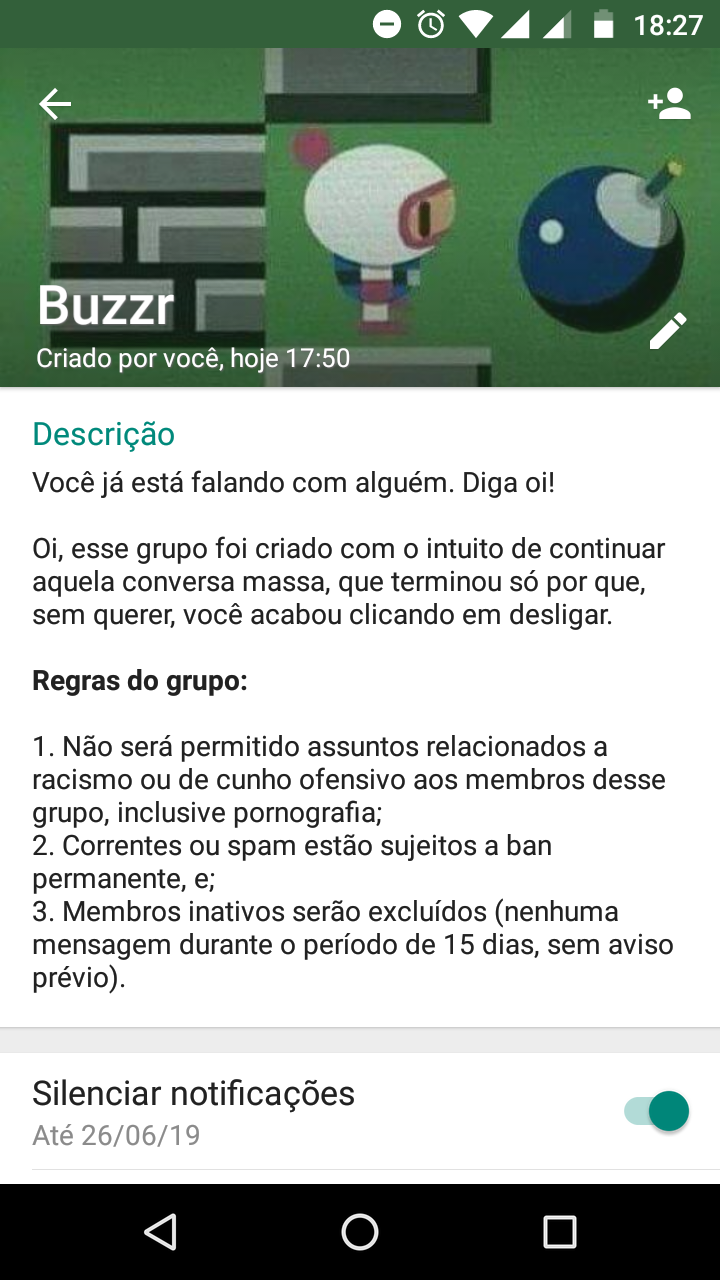Tap the group name Buzzr
This screenshot has width=720, height=1280.
click(104, 305)
